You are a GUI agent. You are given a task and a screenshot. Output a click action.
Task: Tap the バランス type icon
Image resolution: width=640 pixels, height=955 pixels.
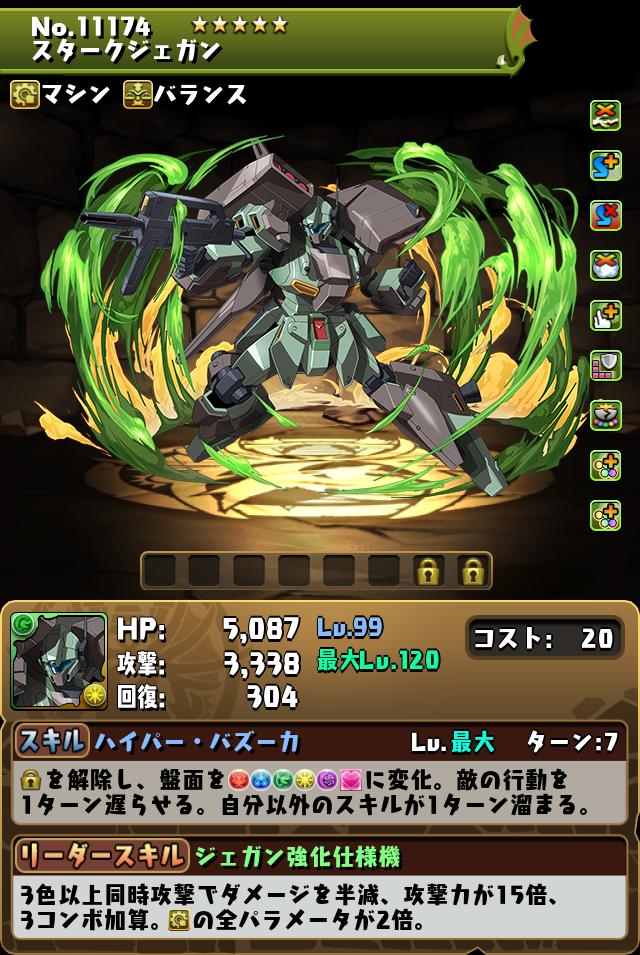(137, 95)
